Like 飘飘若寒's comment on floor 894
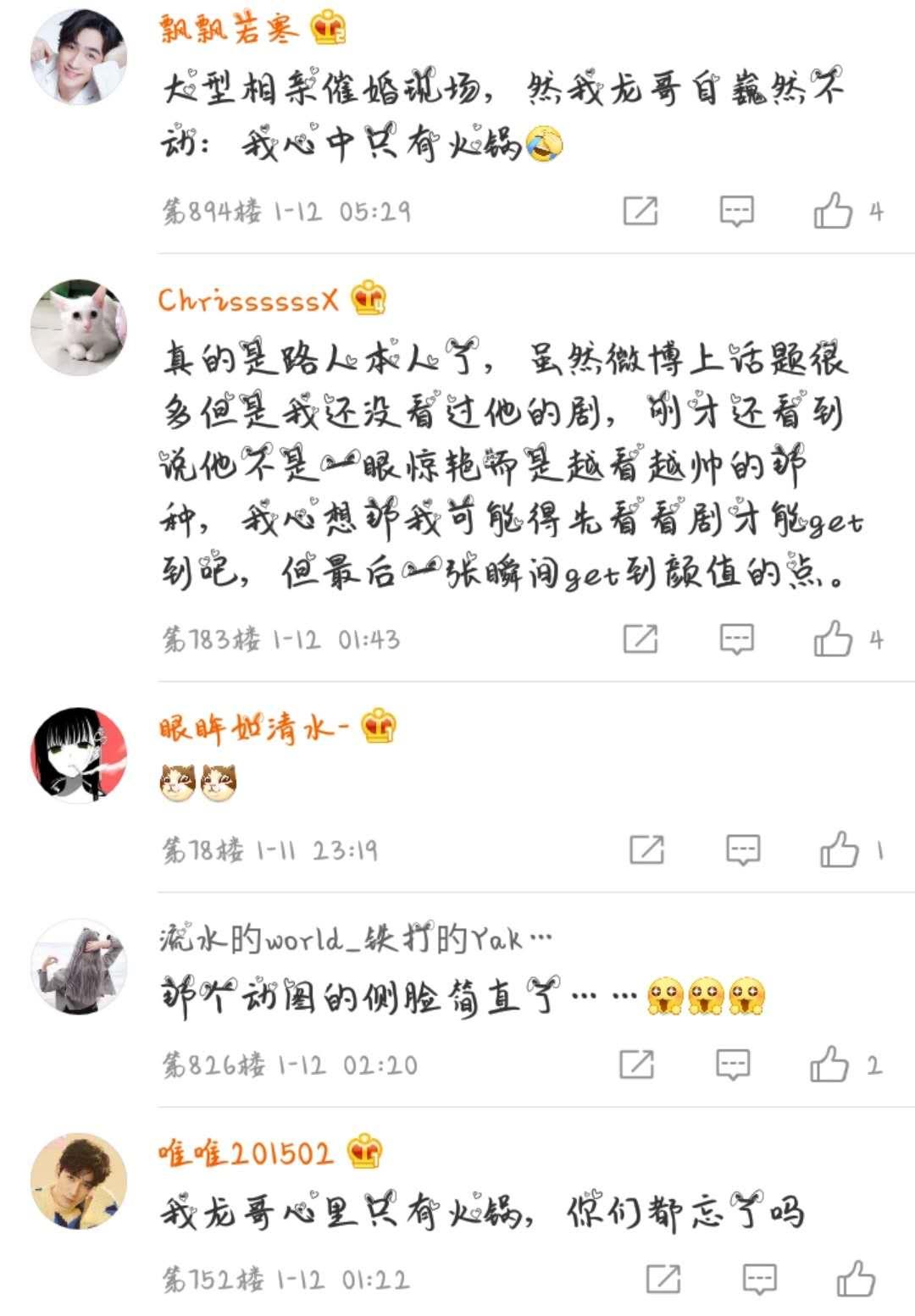The width and height of the screenshot is (915, 1316). (x=833, y=211)
